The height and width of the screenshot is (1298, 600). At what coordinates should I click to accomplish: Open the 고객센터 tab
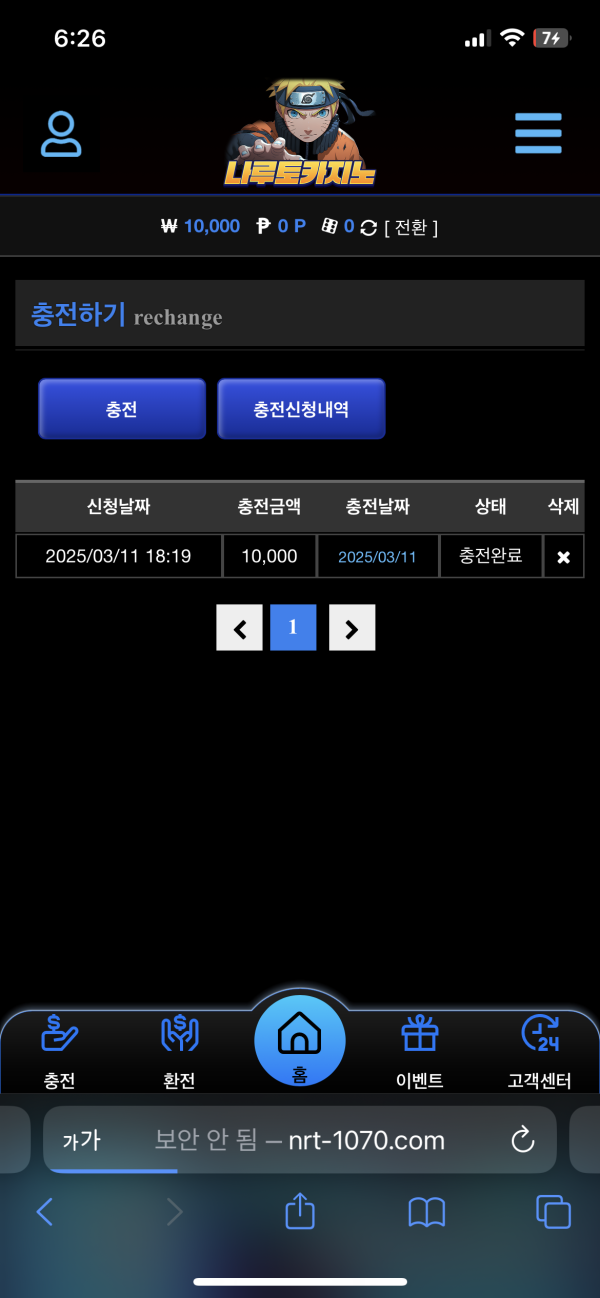pyautogui.click(x=540, y=1052)
